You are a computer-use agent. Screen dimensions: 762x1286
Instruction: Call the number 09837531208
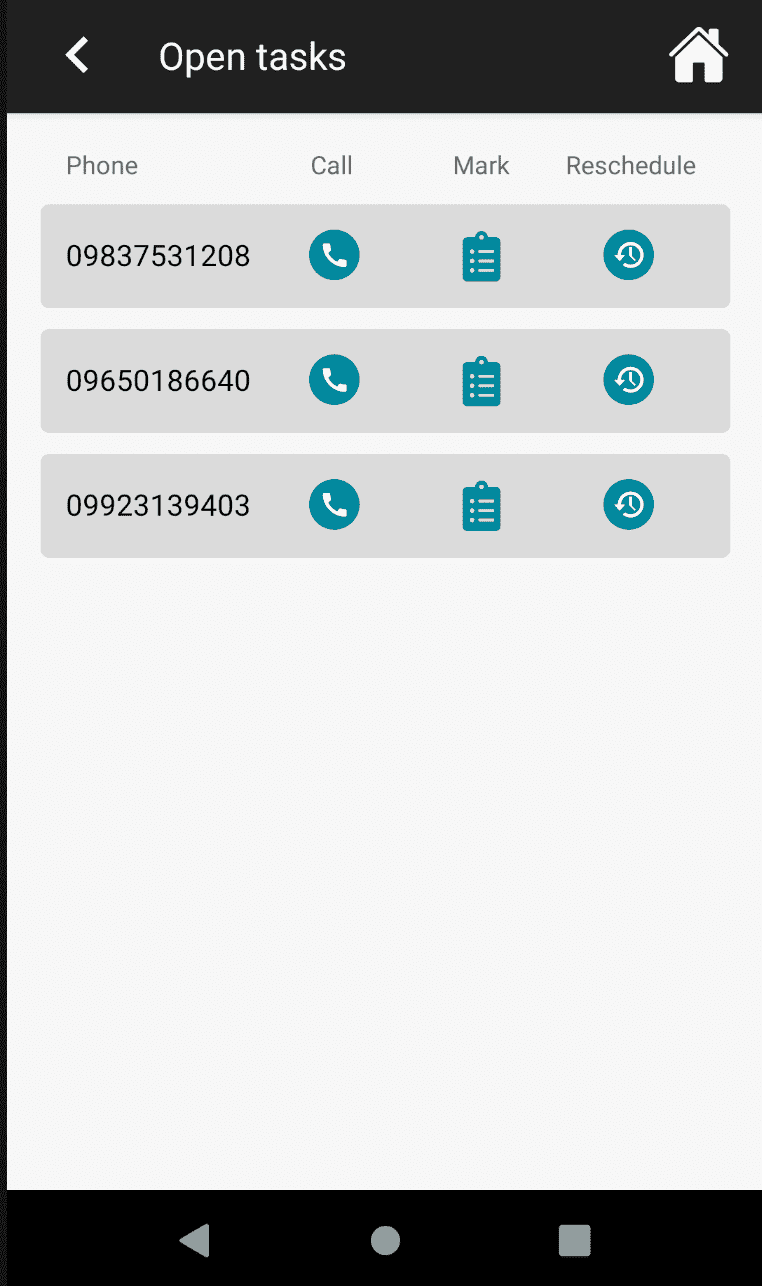point(334,255)
